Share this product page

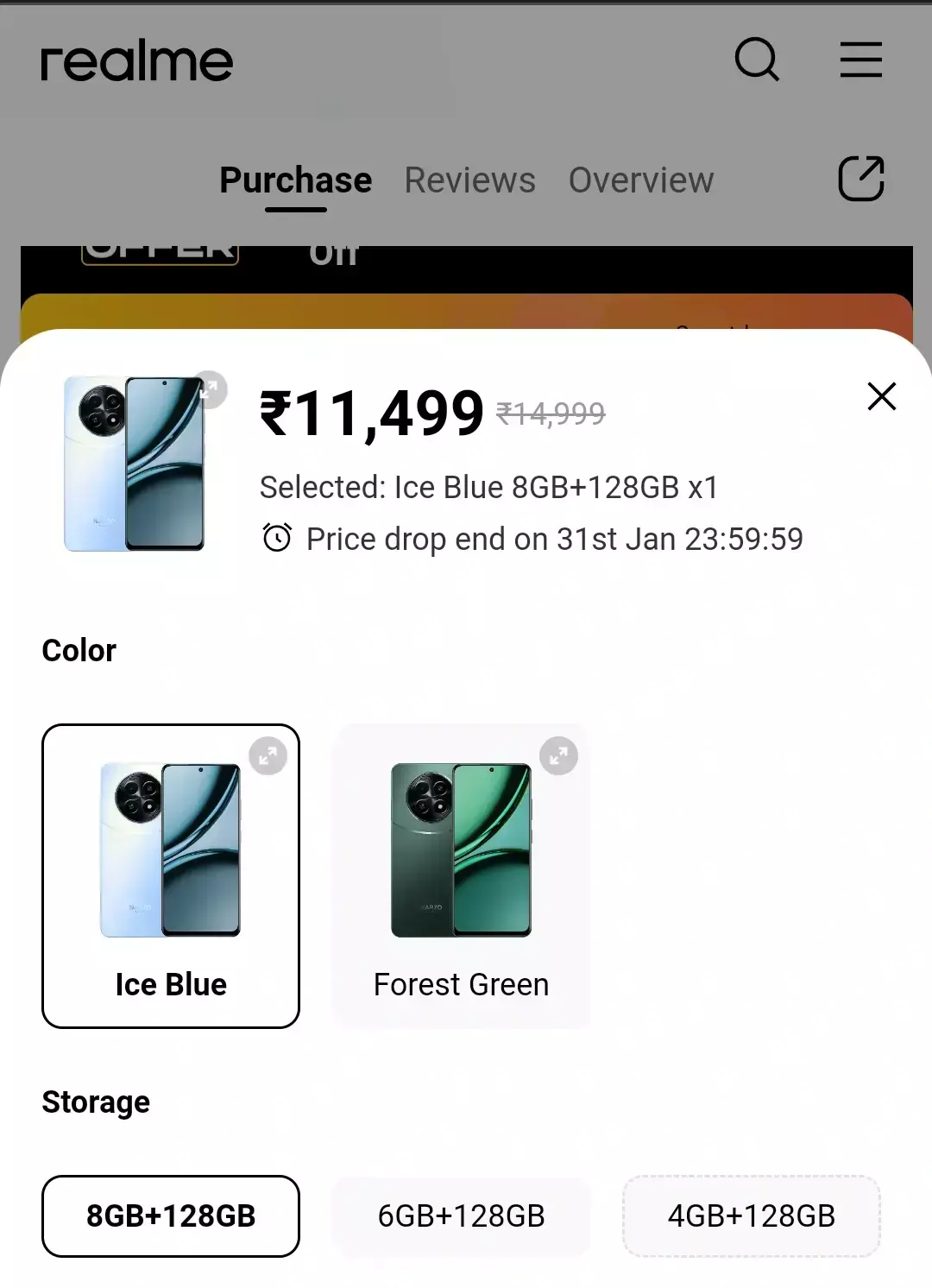[x=860, y=179]
